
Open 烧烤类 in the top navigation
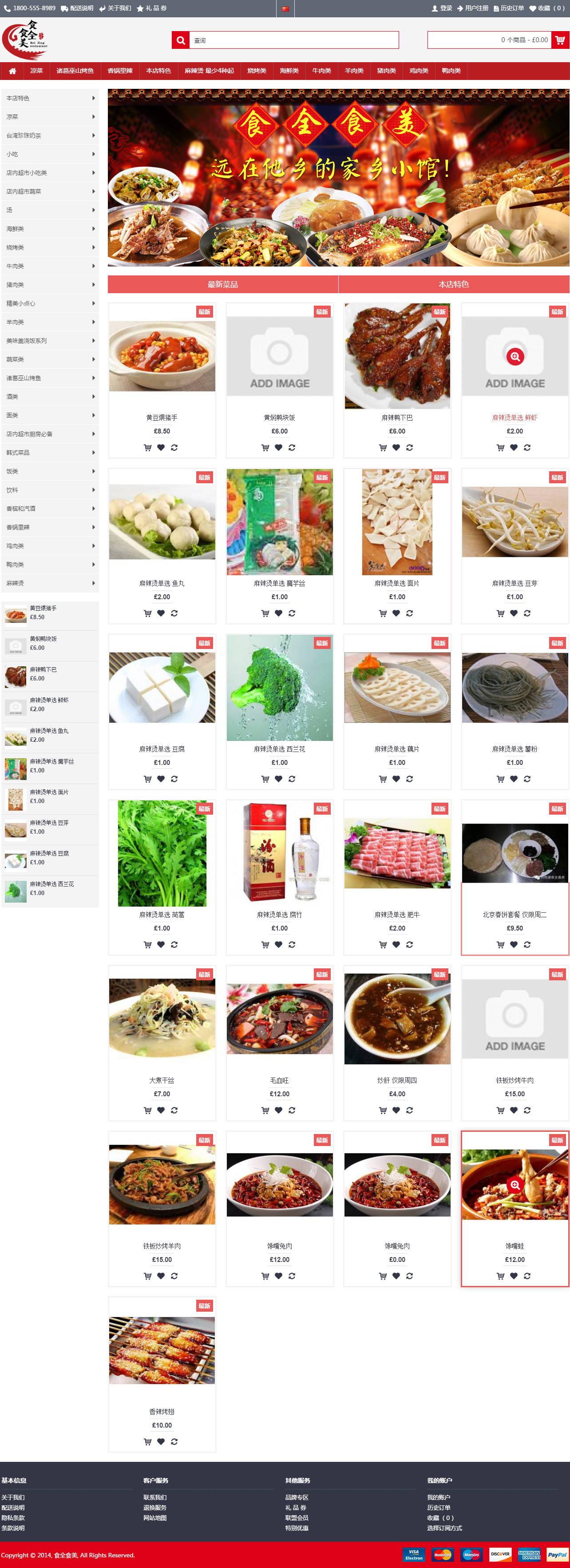(256, 71)
